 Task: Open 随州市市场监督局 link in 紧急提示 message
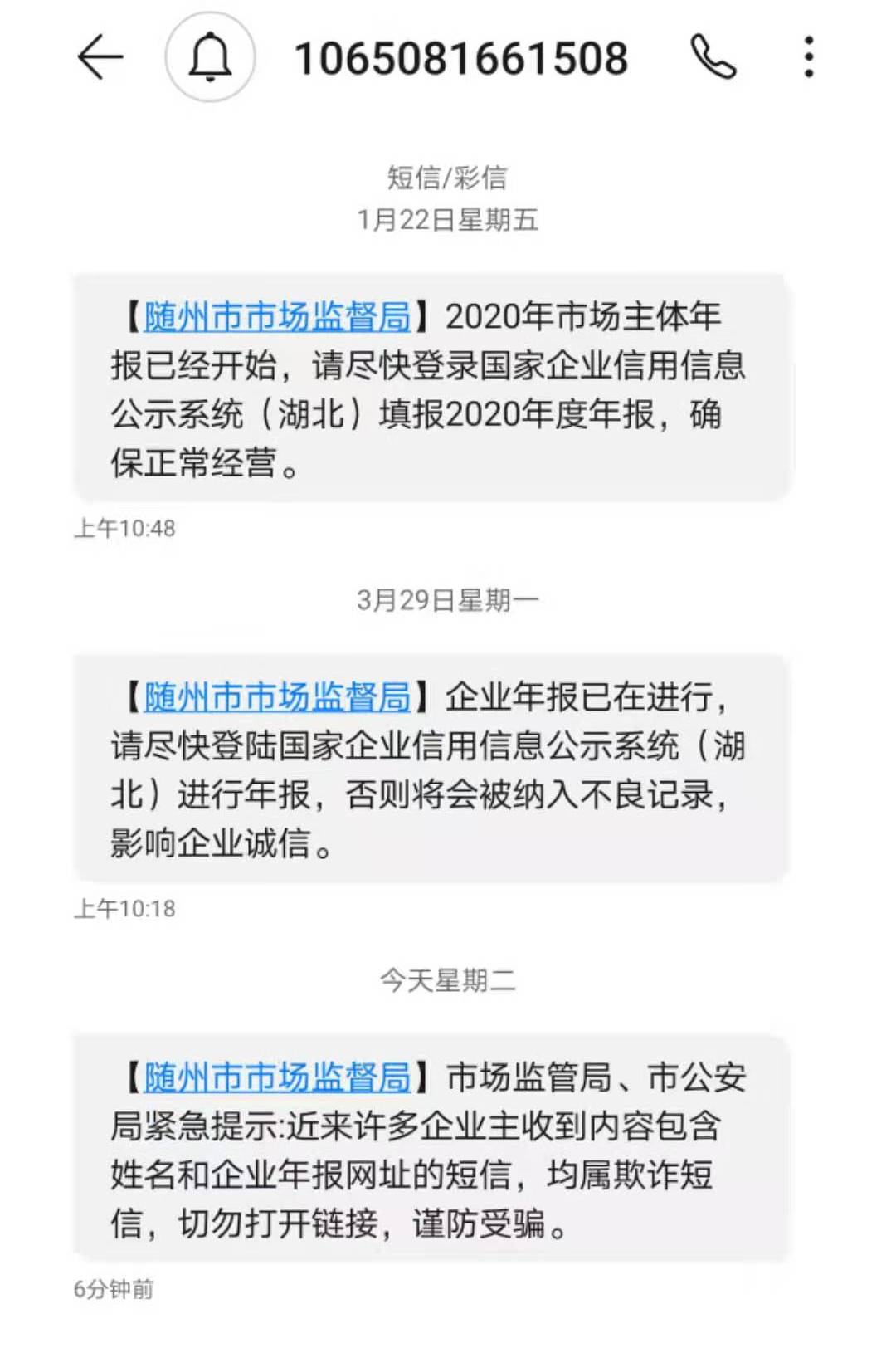point(277,1077)
